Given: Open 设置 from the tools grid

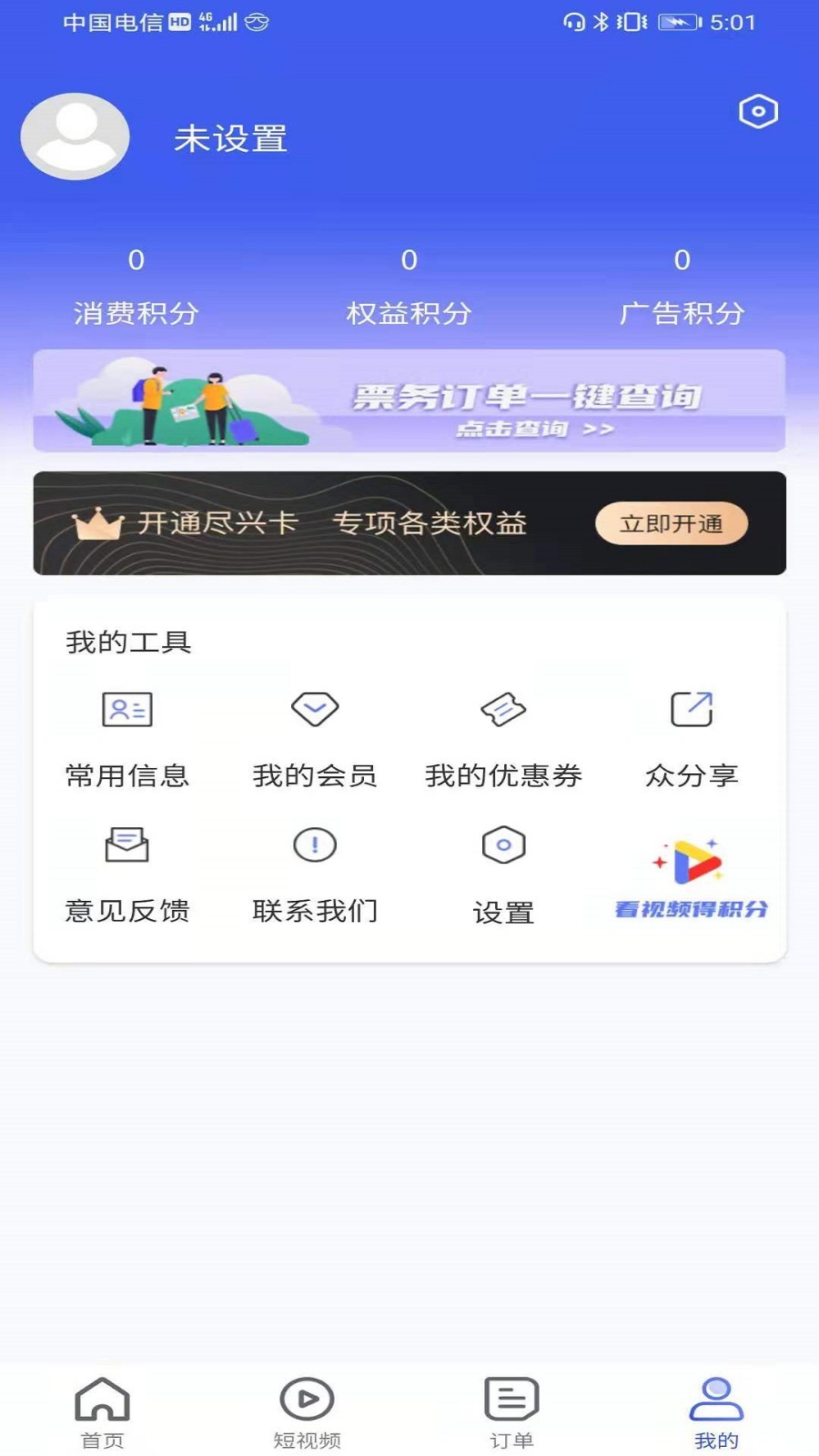Looking at the screenshot, I should pyautogui.click(x=505, y=844).
